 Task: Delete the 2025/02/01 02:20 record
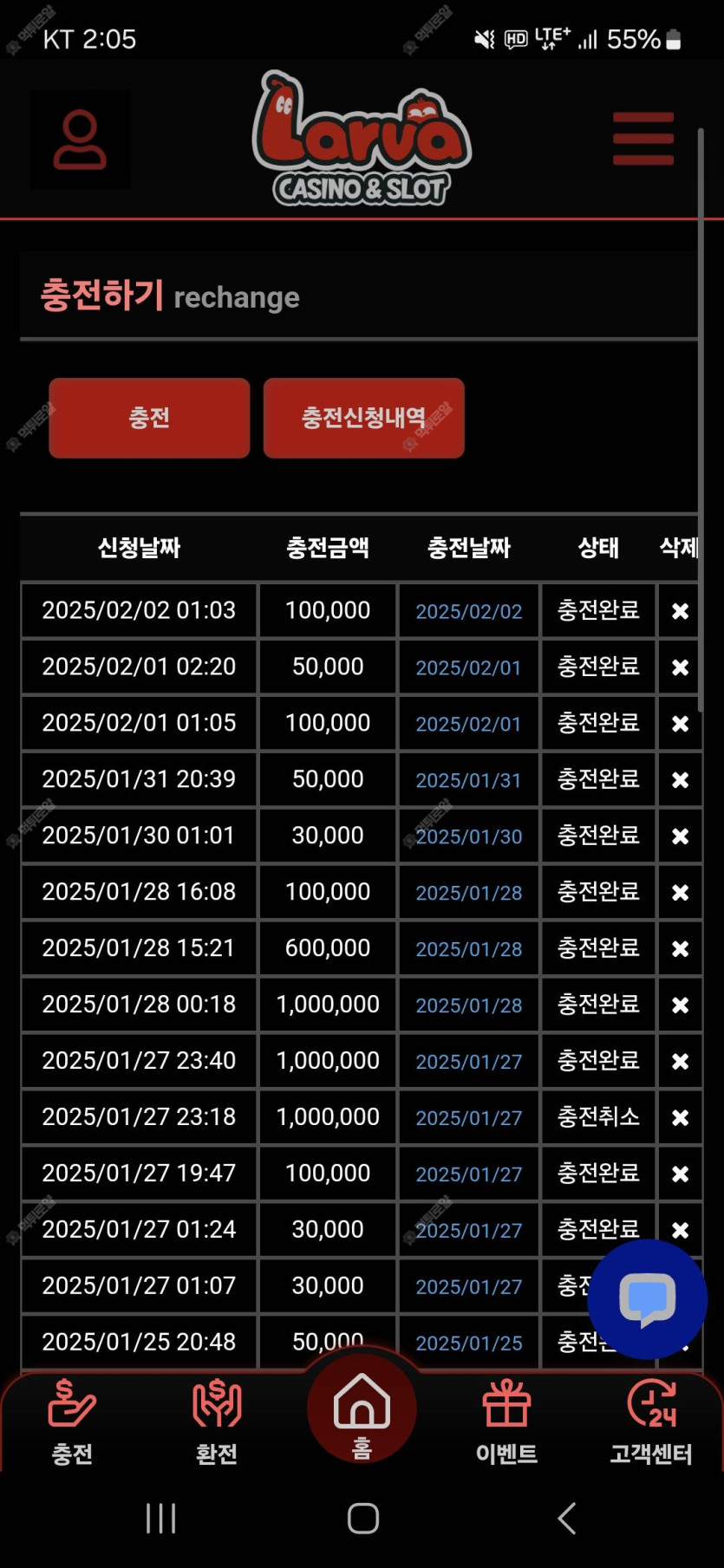click(680, 667)
